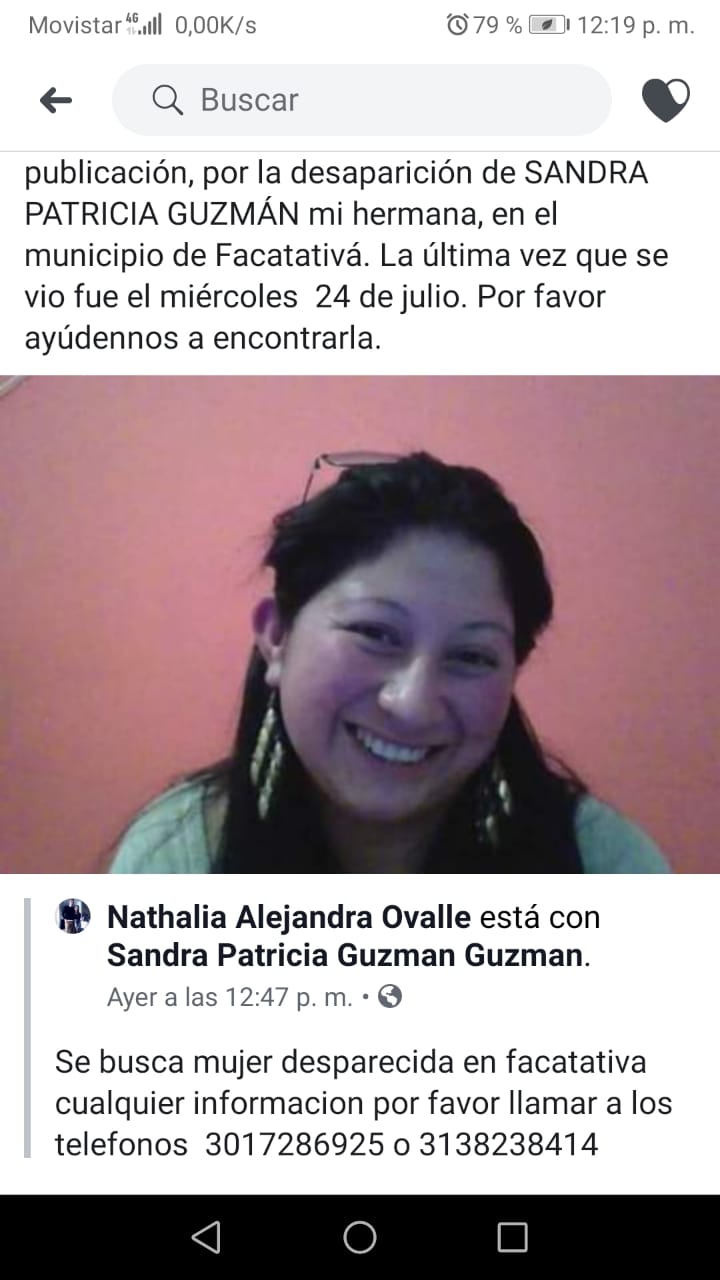
Task: Tap the system back button
Action: (x=206, y=1237)
